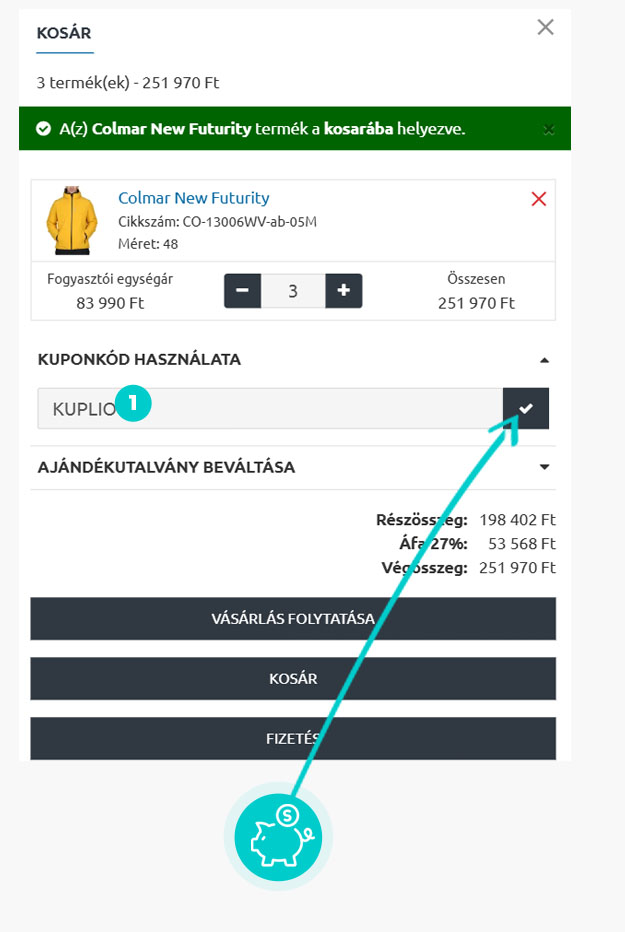Close the Kosár cart panel
625x932 pixels.
(x=545, y=27)
